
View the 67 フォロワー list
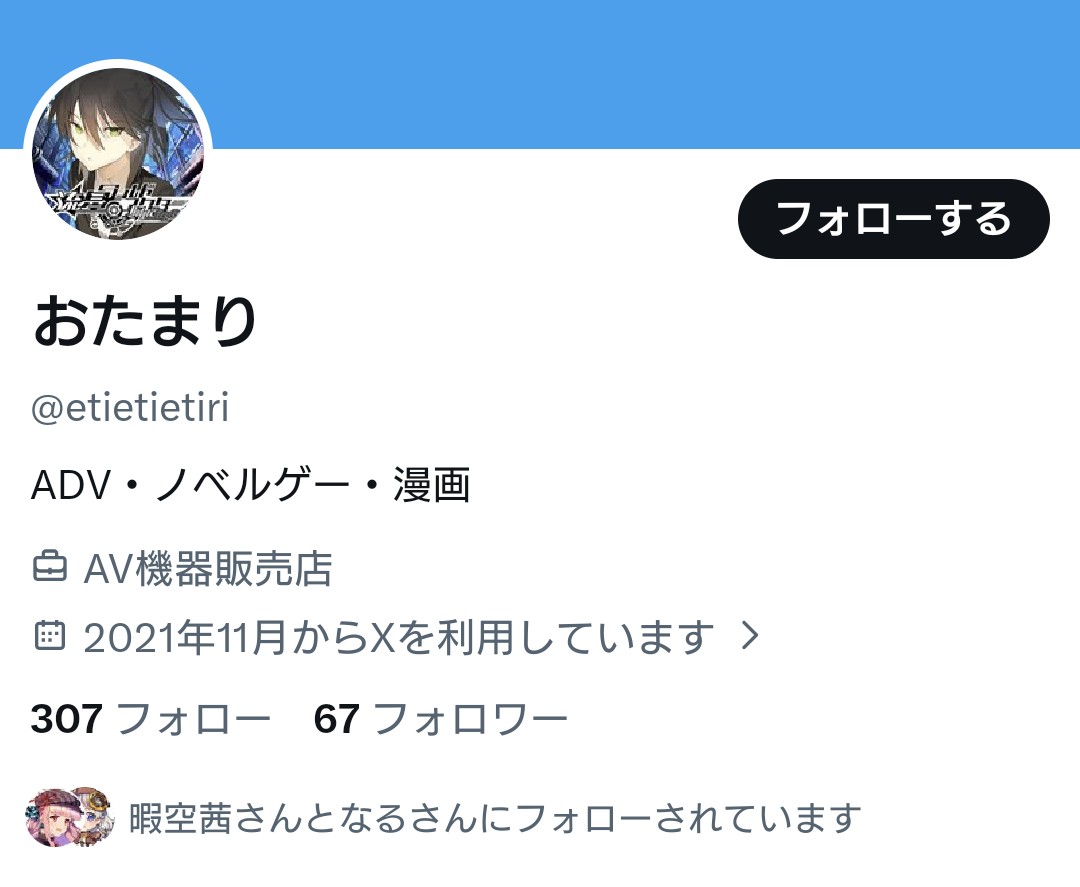(440, 718)
